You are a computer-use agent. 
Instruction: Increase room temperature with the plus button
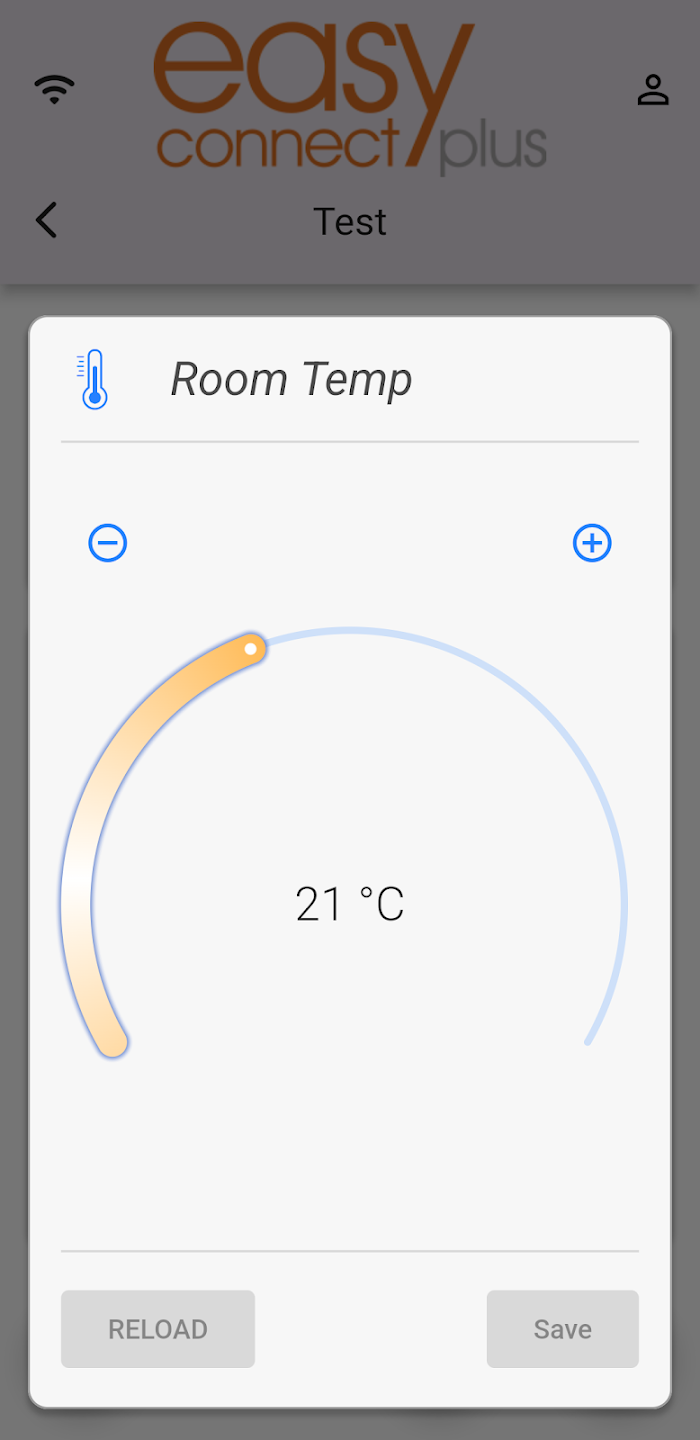[x=592, y=543]
